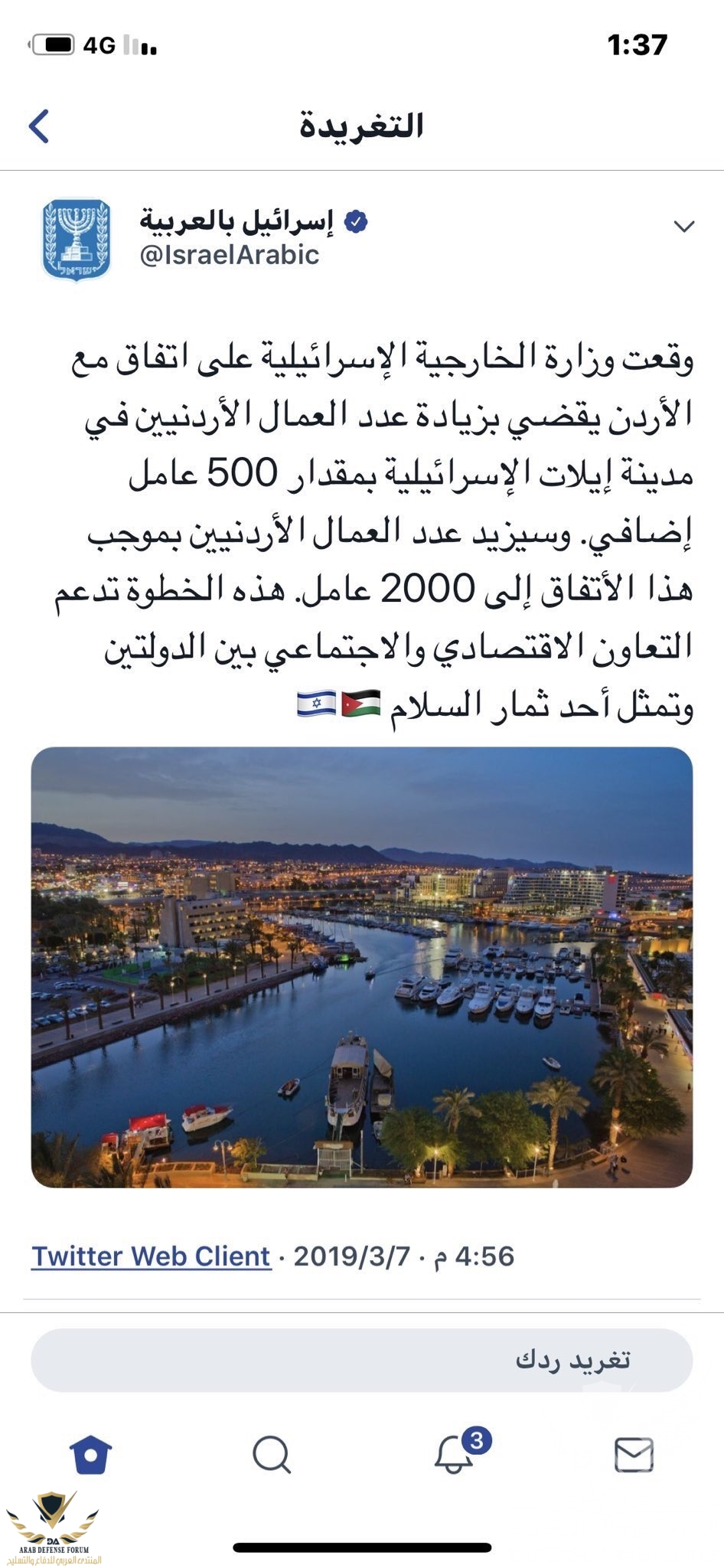This screenshot has width=724, height=1568.
Task: Open the Twitter Web Client link
Action: tap(152, 1256)
